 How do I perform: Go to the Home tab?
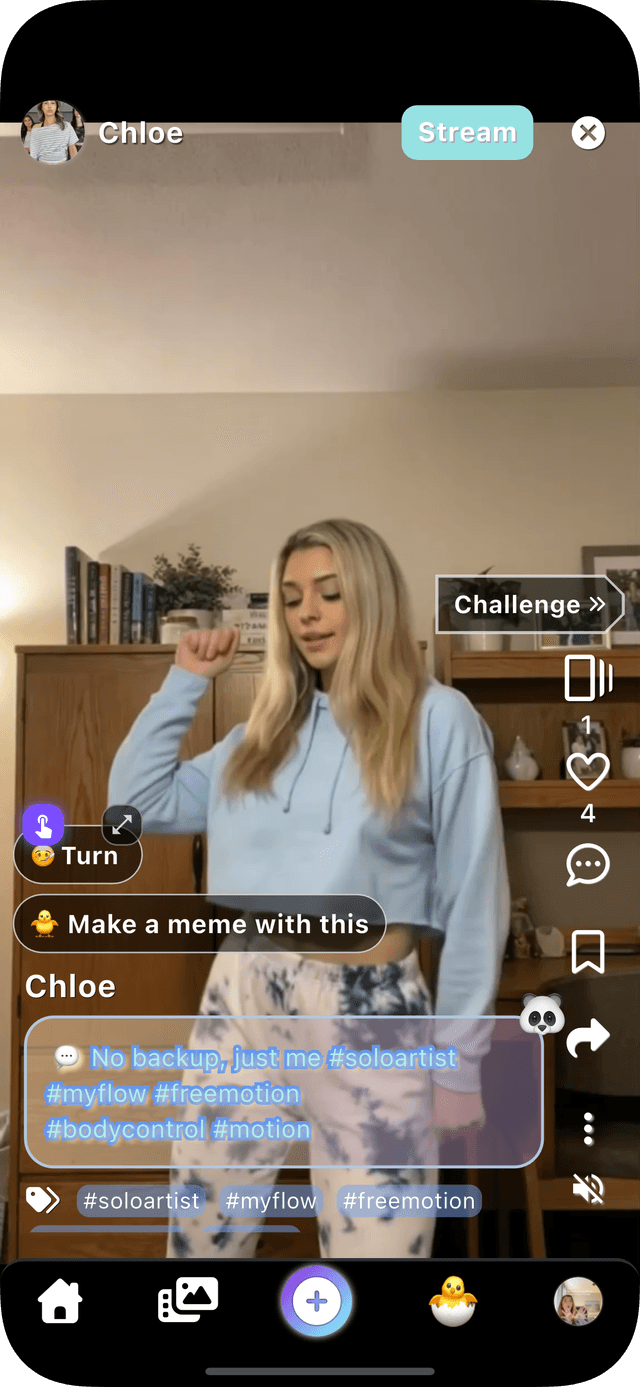point(60,1301)
